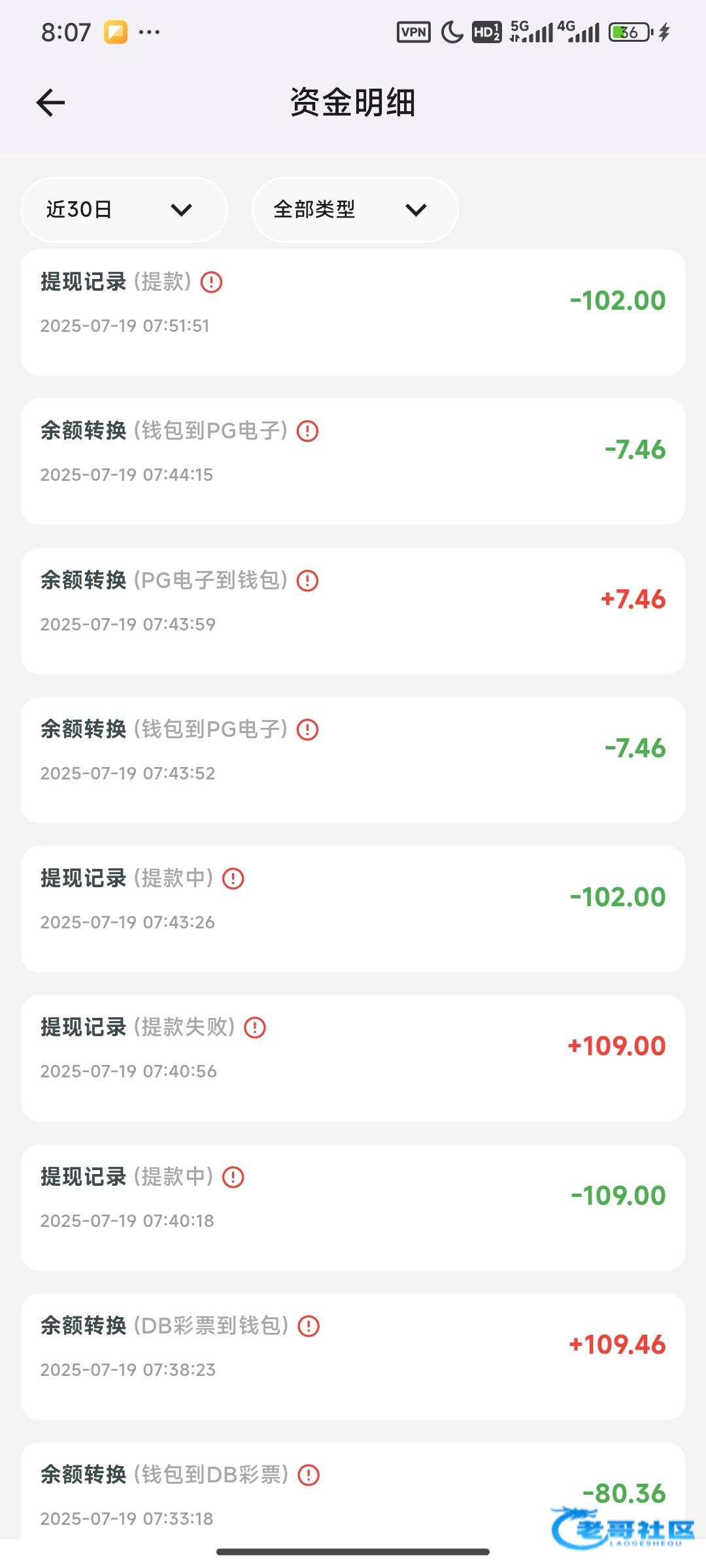The height and width of the screenshot is (1568, 706).
Task: Tap info icon beside 提款失败 record
Action: tap(255, 1028)
